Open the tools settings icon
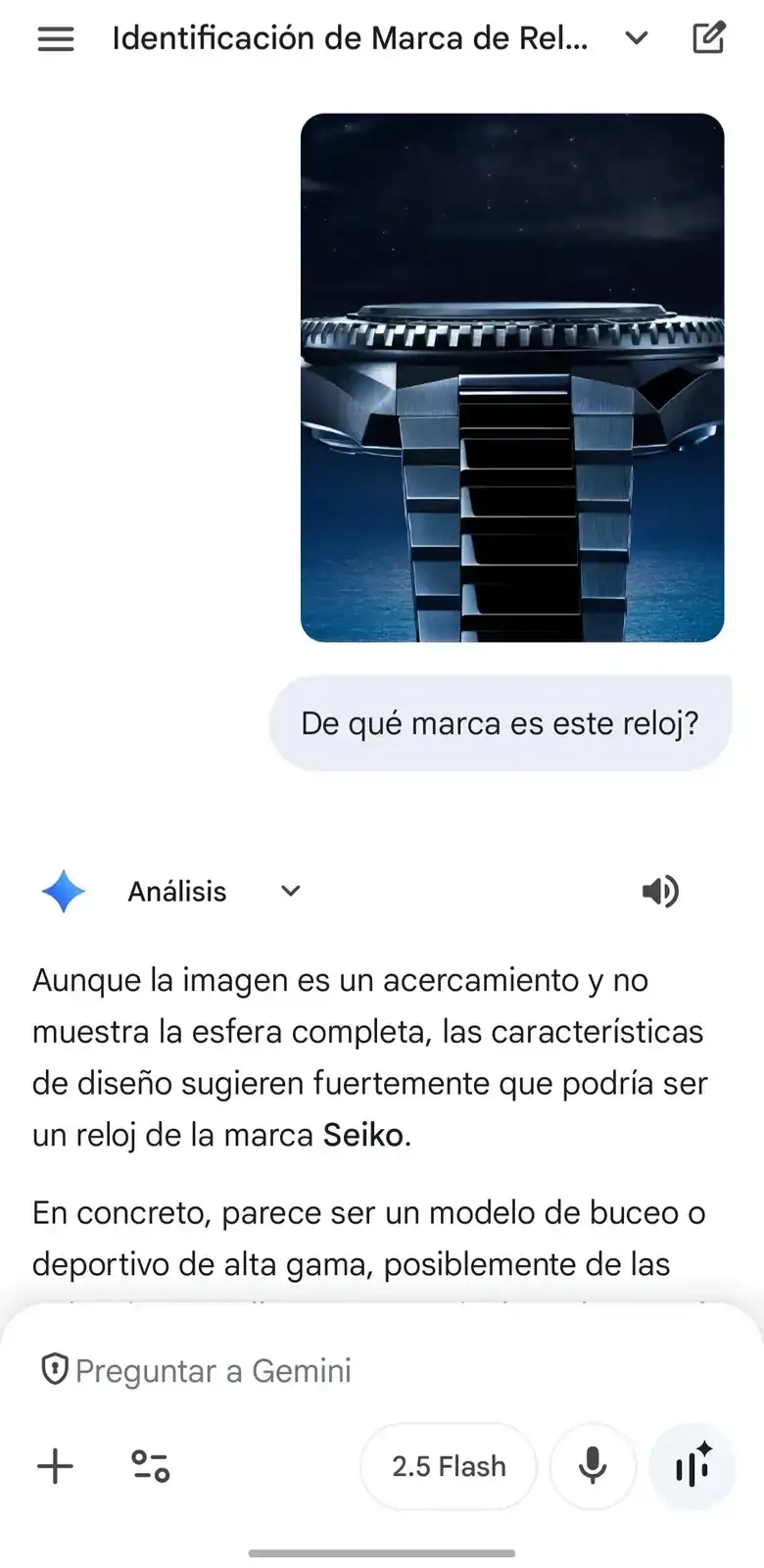The height and width of the screenshot is (1568, 764). 150,1466
